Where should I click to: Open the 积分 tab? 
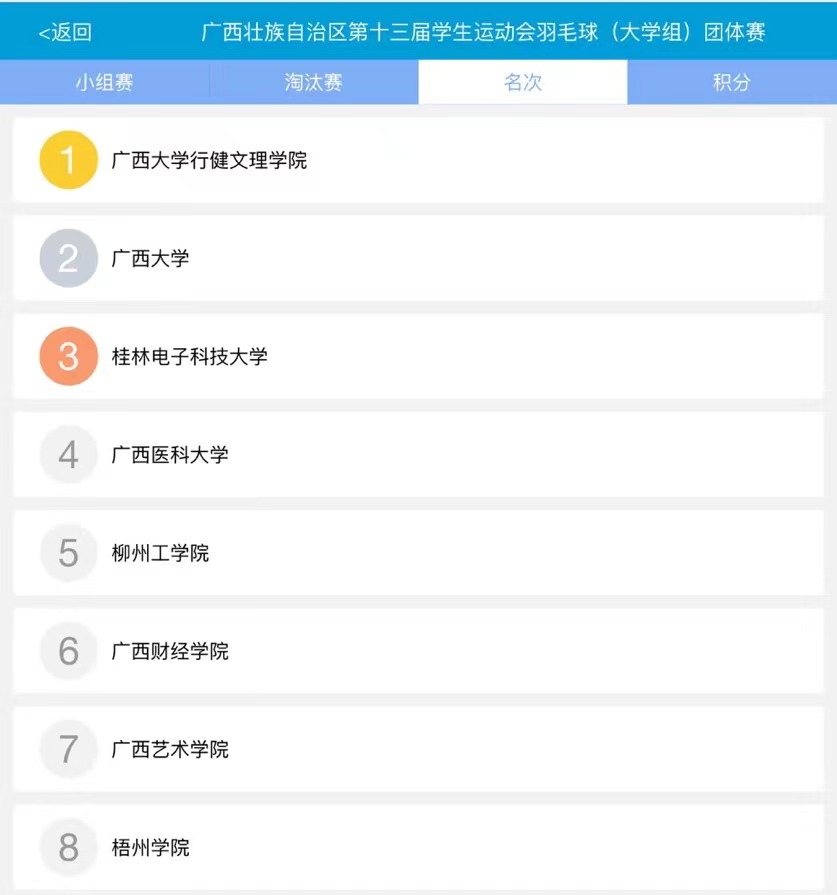[731, 82]
